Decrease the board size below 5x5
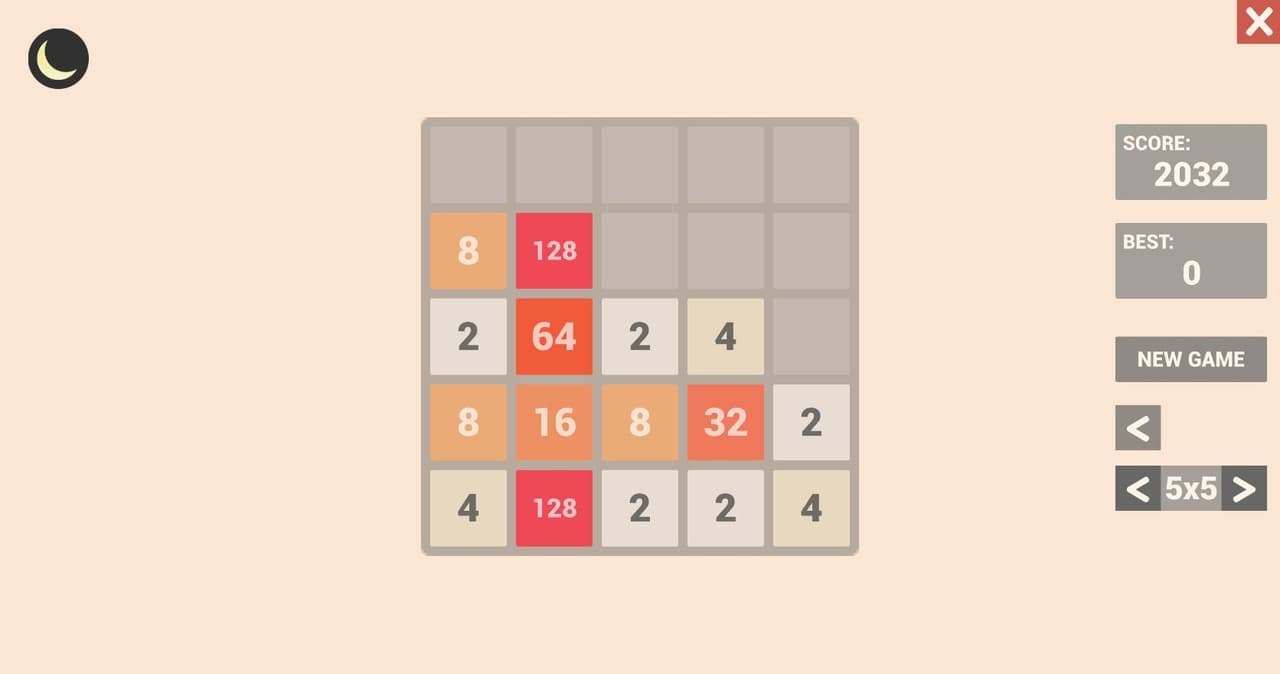 [1138, 489]
